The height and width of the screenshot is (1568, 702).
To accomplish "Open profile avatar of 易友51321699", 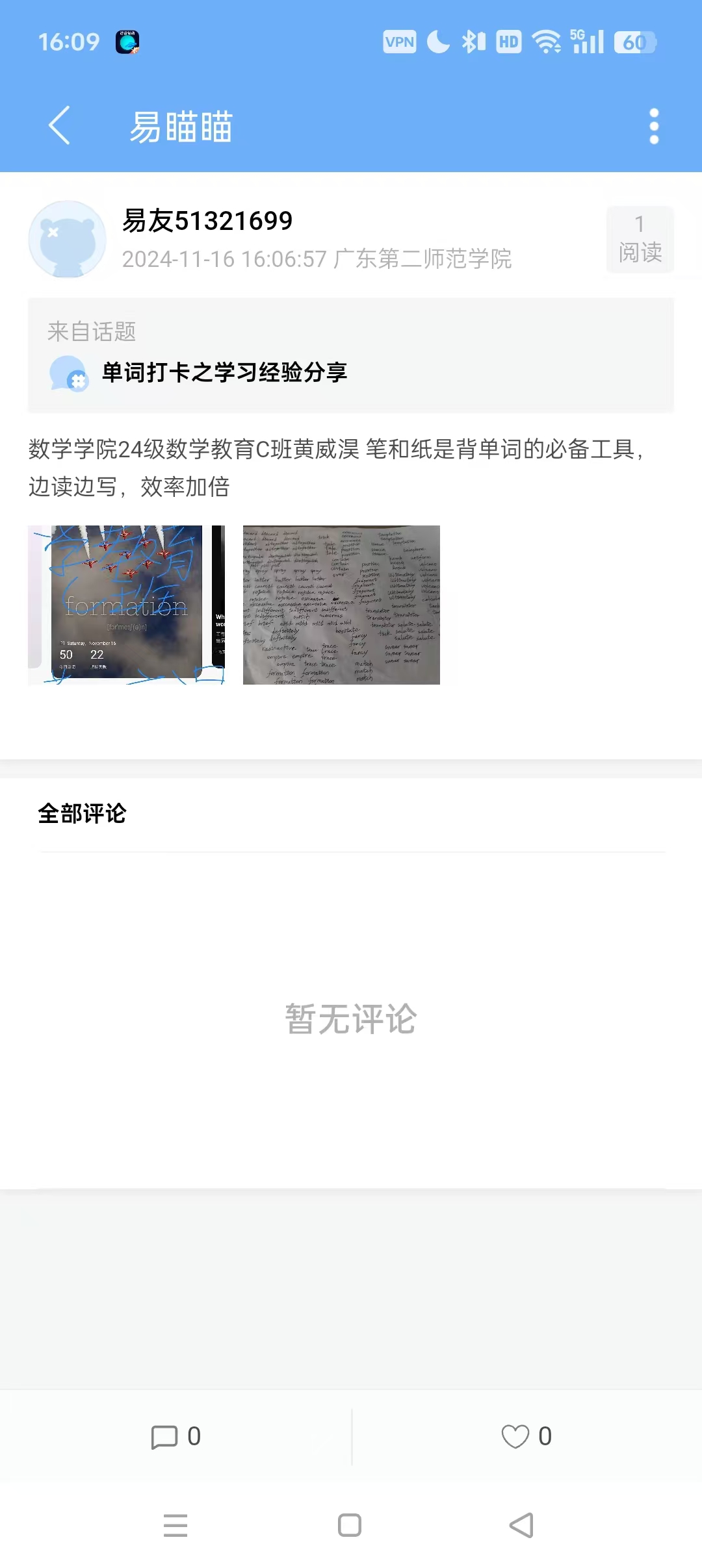I will coord(67,239).
